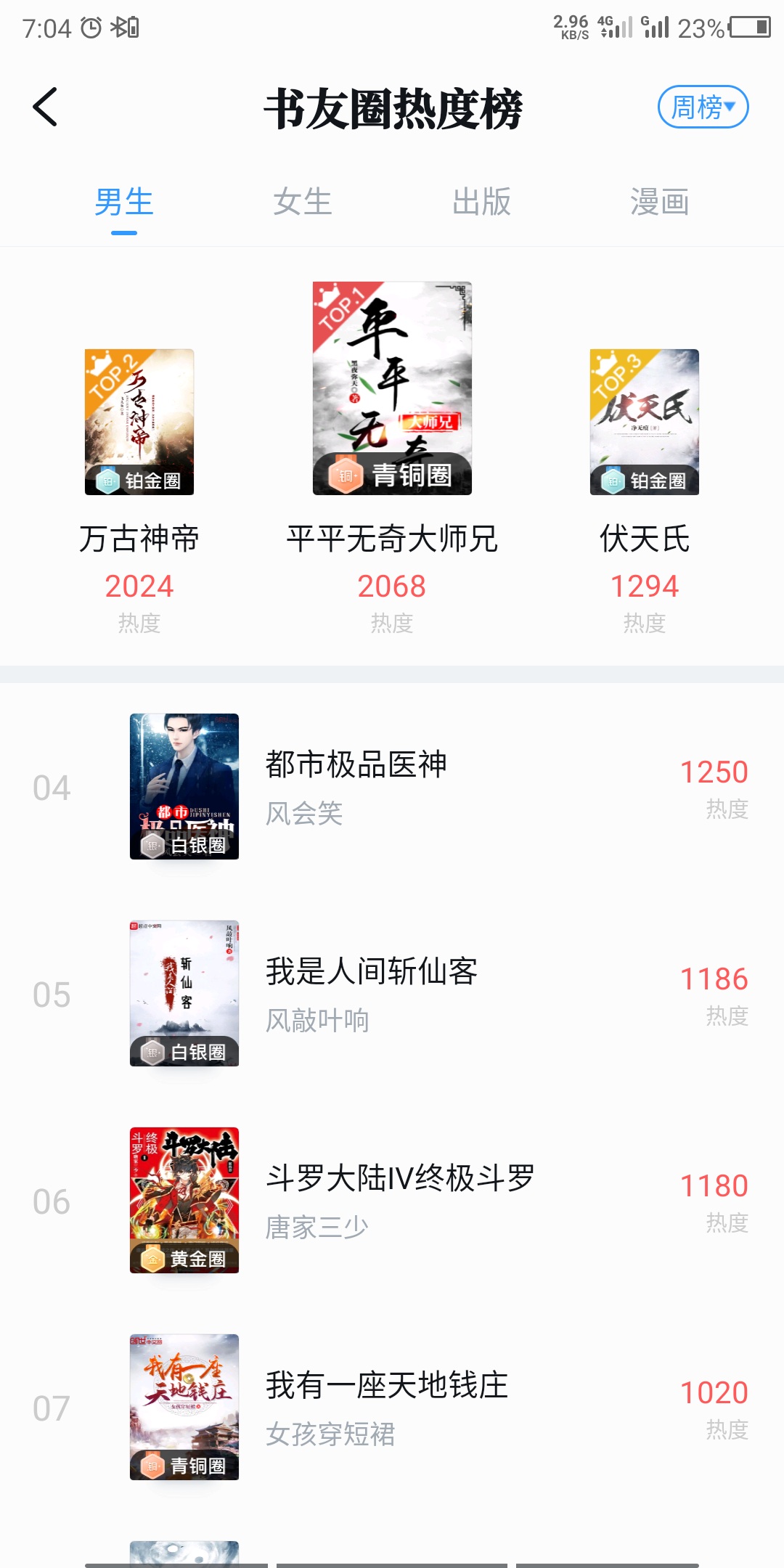This screenshot has height=1568, width=784.
Task: Select the 男生 tab
Action: coord(124,202)
